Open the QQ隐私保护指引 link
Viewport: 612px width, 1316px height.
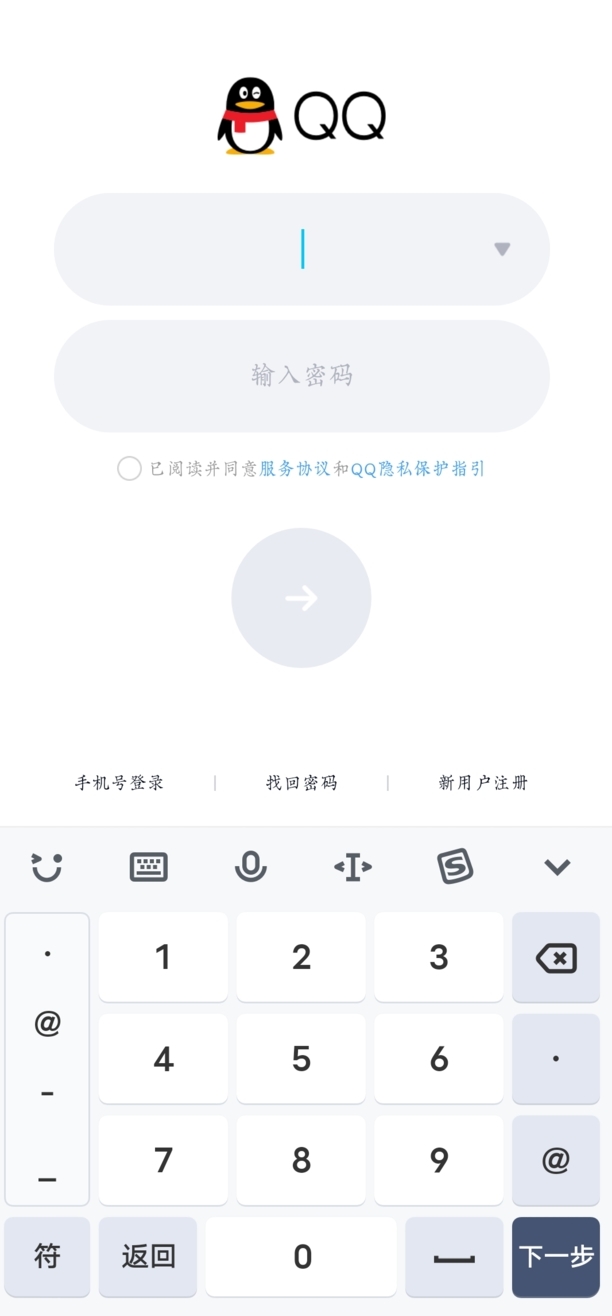tap(417, 468)
